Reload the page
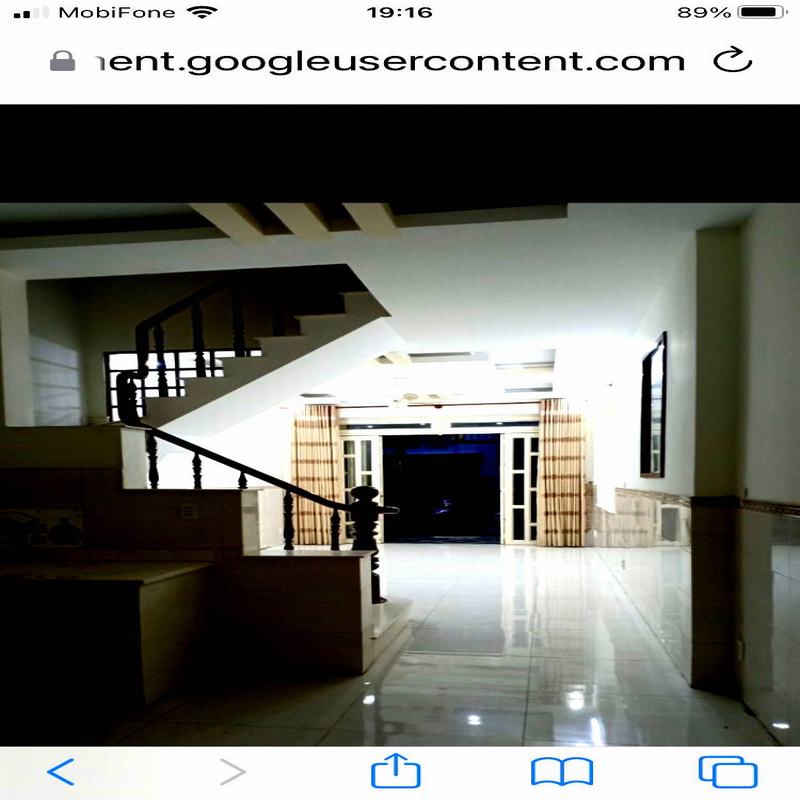Image resolution: width=800 pixels, height=800 pixels. pos(732,60)
